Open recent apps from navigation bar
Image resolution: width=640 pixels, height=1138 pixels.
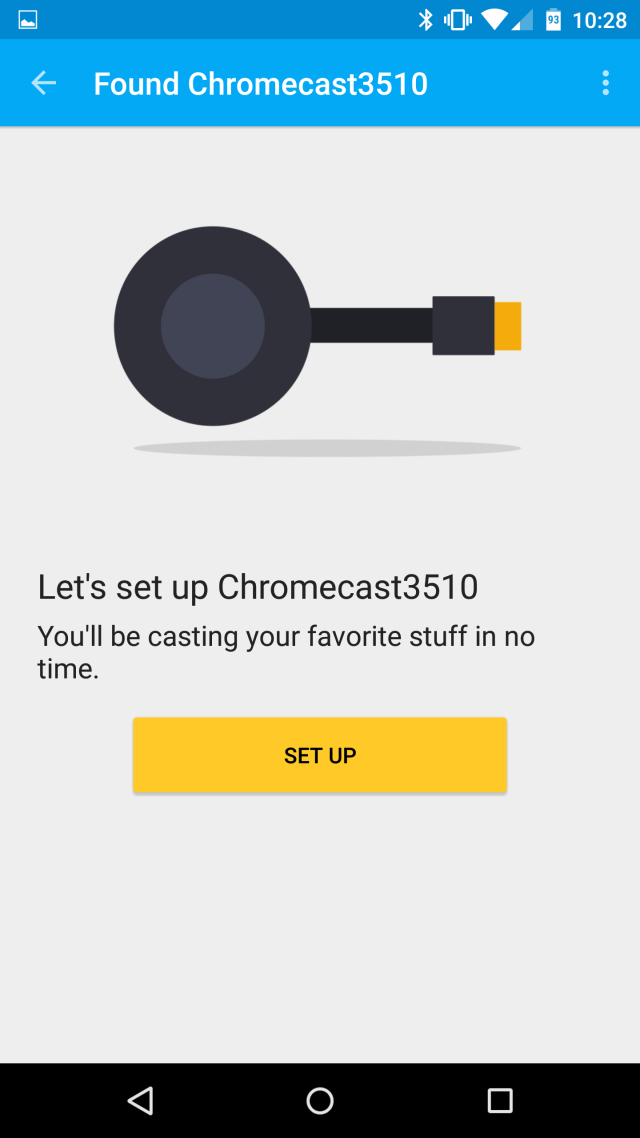tap(499, 1101)
